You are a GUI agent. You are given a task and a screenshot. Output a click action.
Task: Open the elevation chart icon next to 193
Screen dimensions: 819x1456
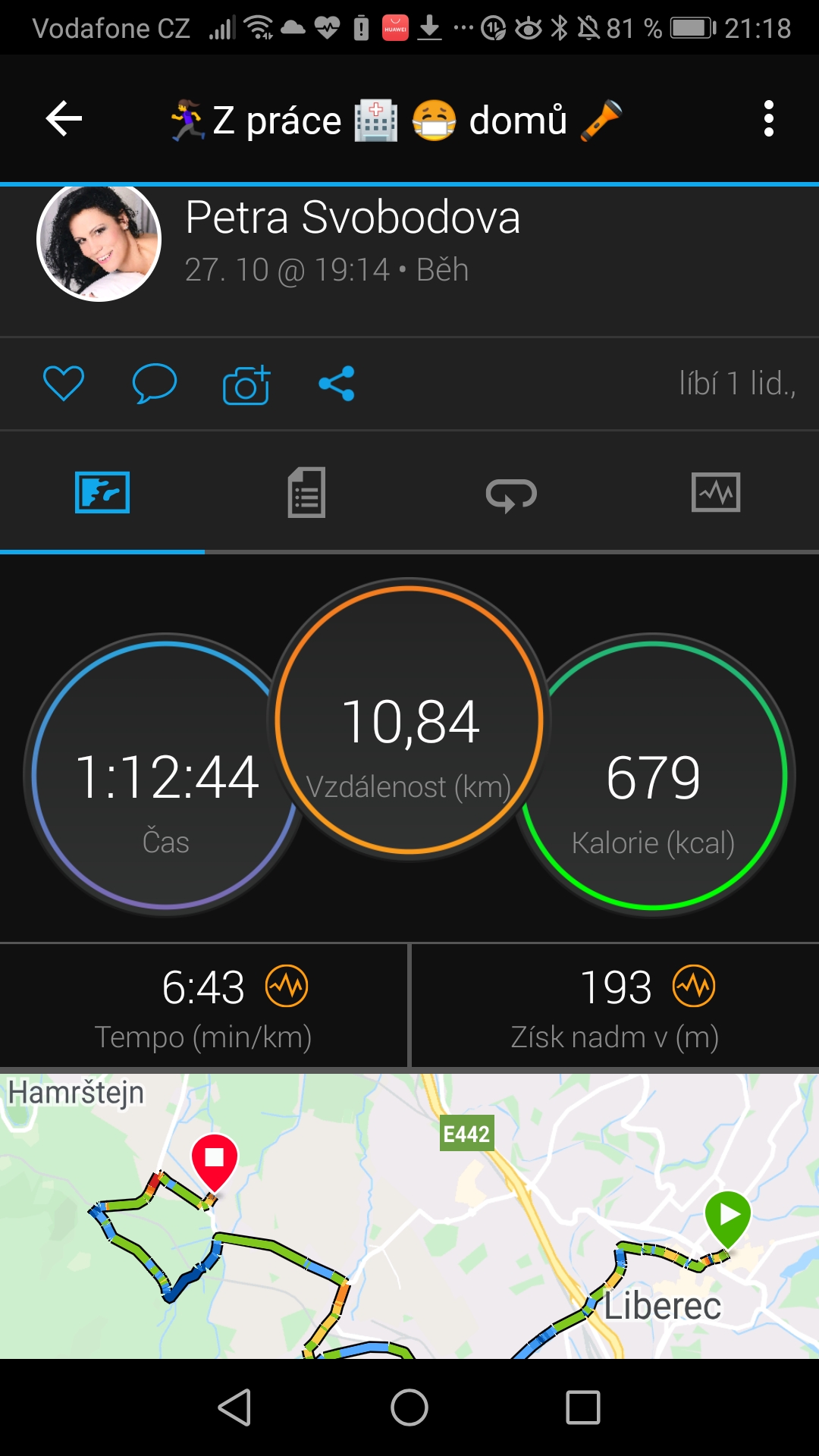click(694, 987)
